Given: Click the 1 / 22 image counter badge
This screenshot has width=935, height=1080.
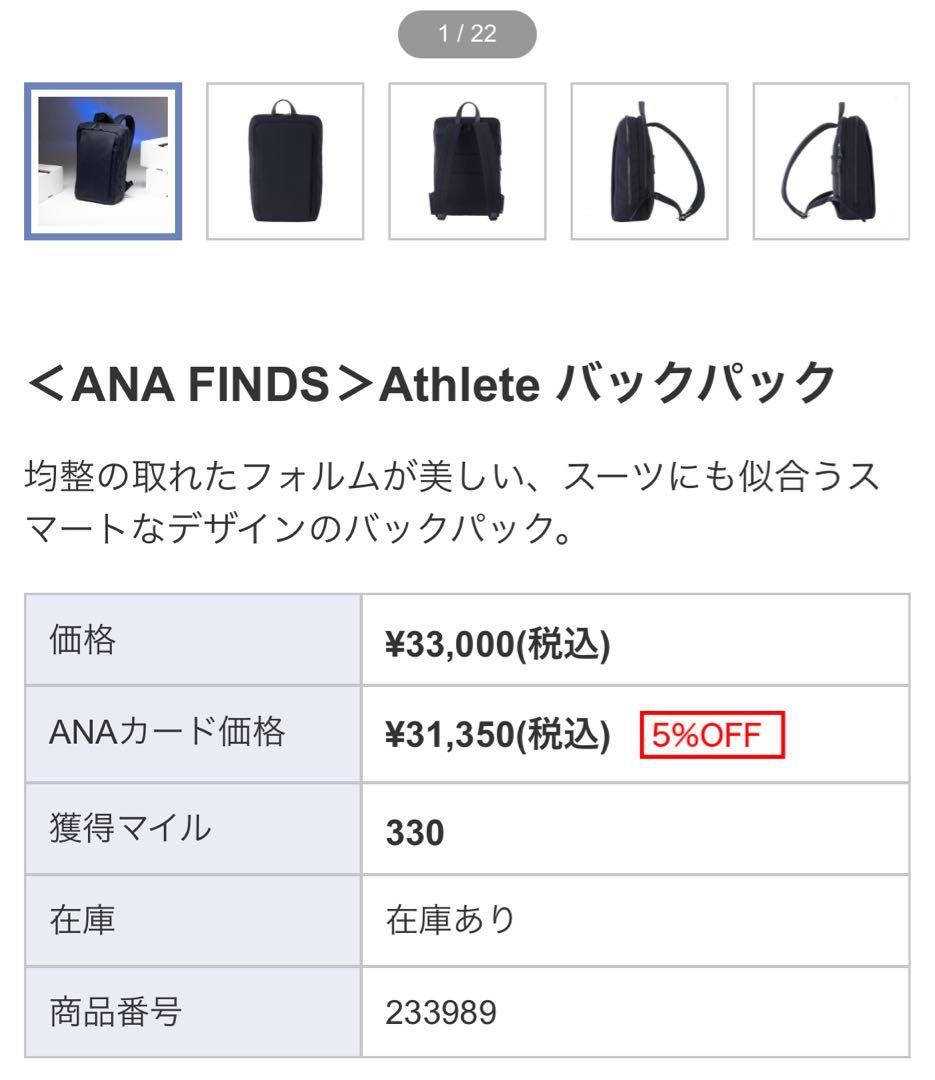Looking at the screenshot, I should (x=467, y=34).
